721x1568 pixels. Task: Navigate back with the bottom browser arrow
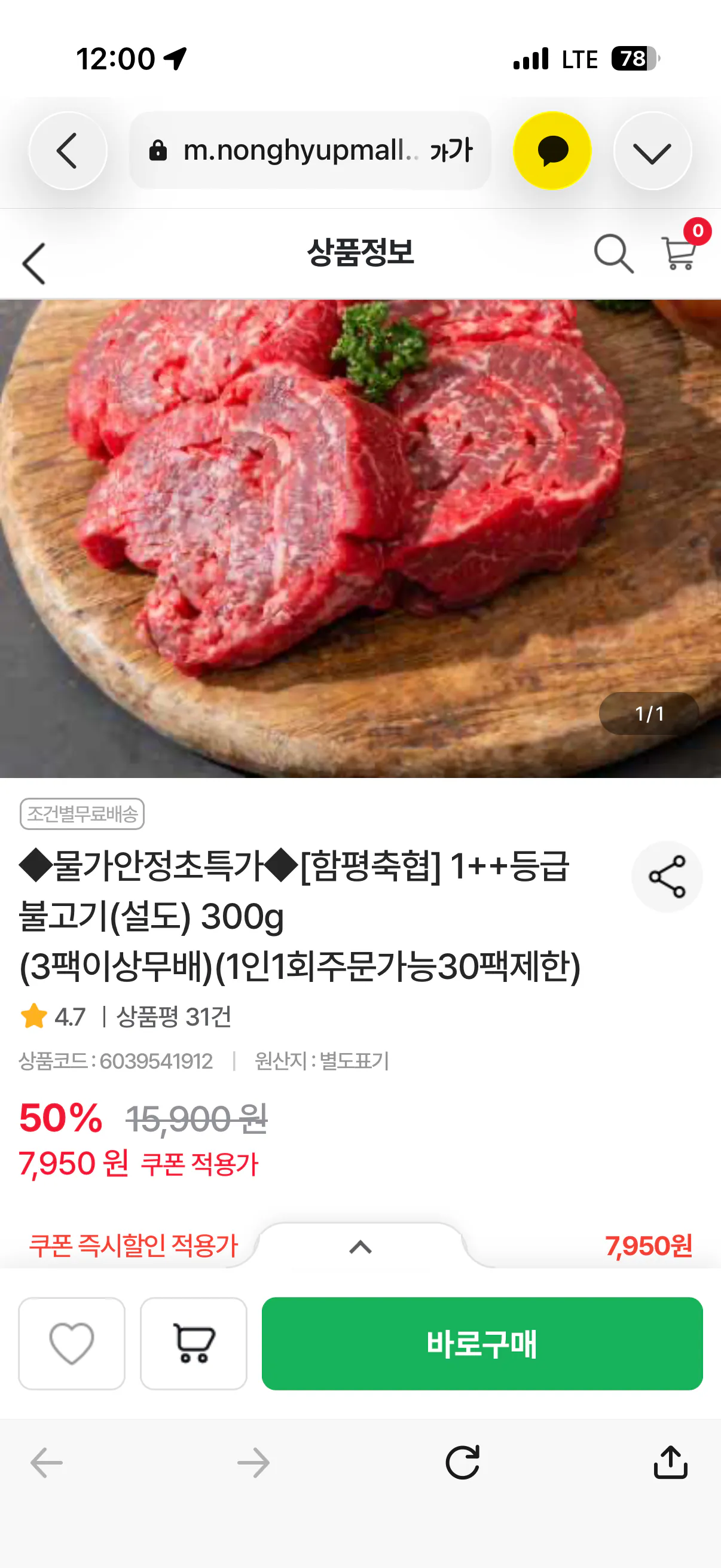coord(47,1462)
